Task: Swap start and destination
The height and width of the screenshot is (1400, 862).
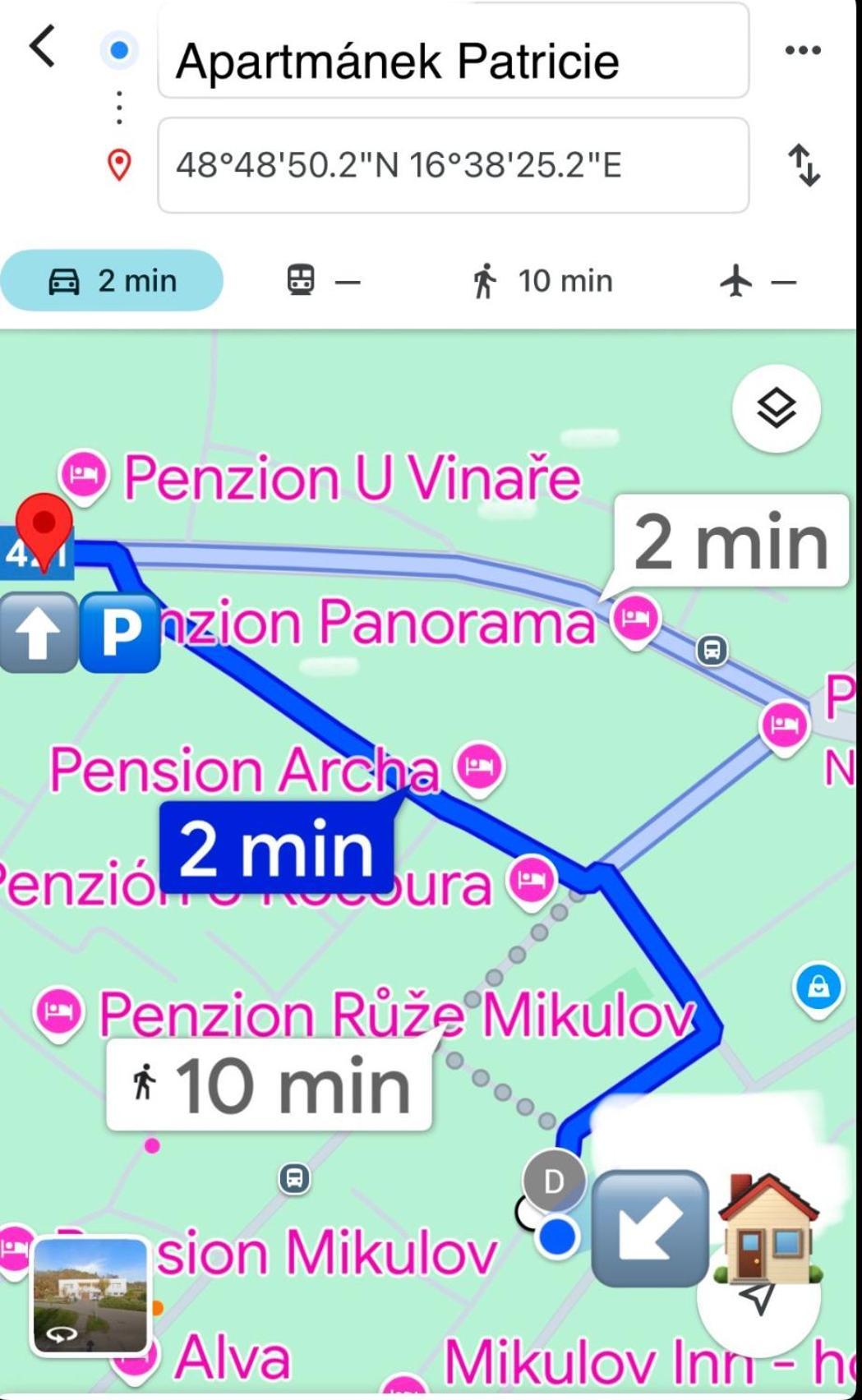Action: pyautogui.click(x=804, y=165)
